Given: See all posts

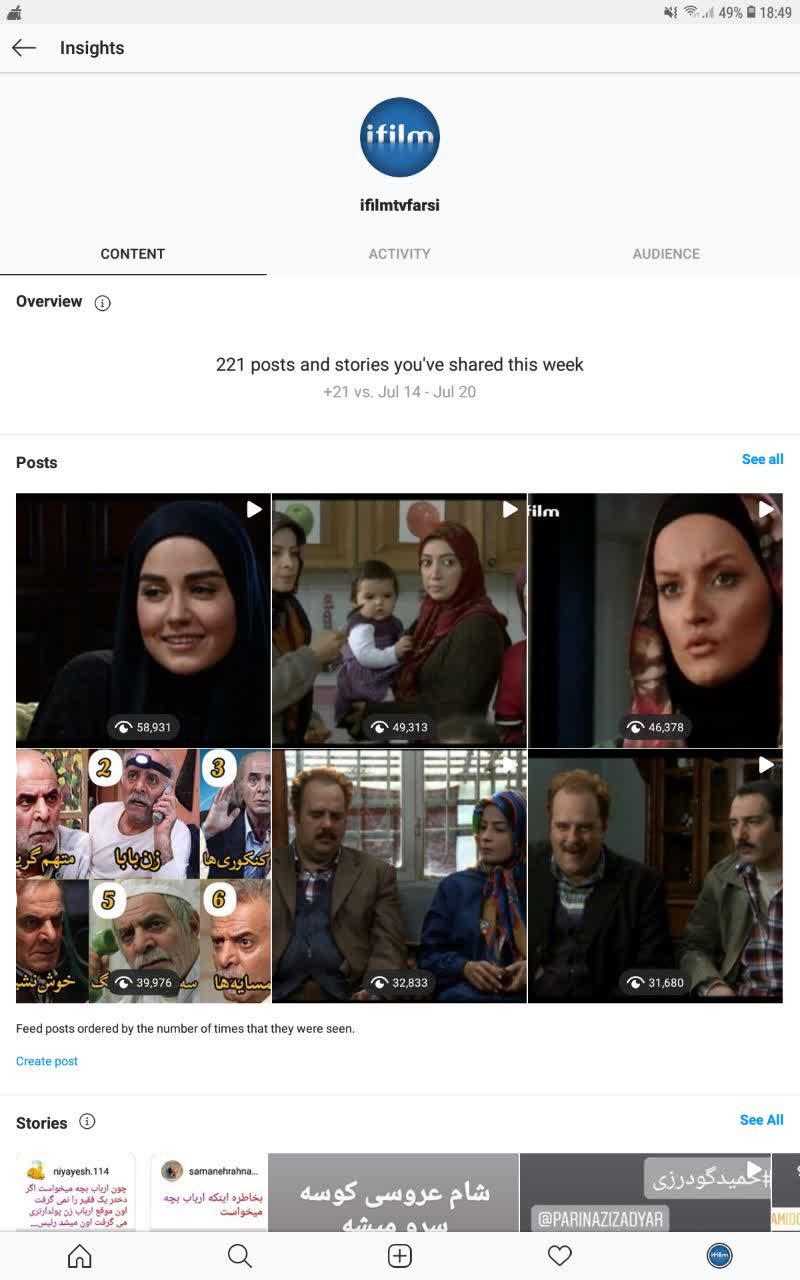Looking at the screenshot, I should [x=762, y=459].
